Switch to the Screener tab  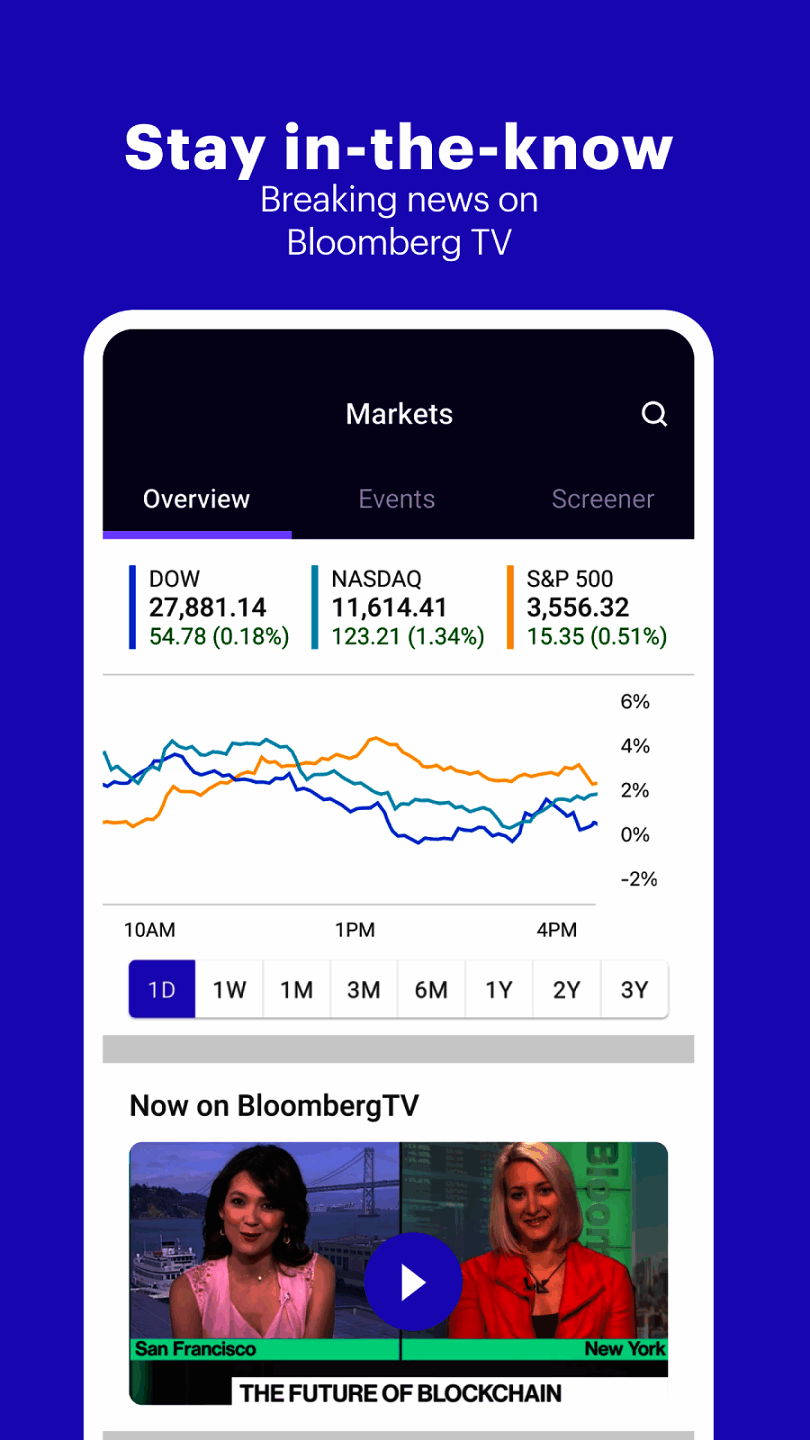tap(602, 498)
